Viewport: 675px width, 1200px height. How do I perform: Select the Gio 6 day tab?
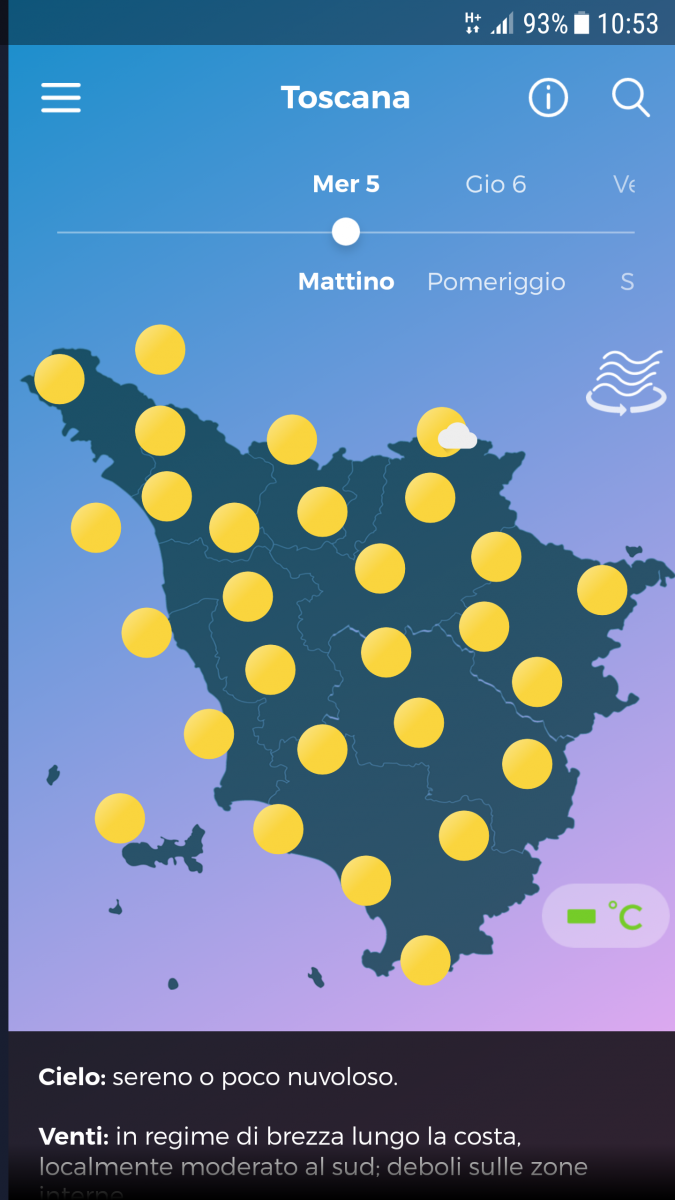[496, 184]
